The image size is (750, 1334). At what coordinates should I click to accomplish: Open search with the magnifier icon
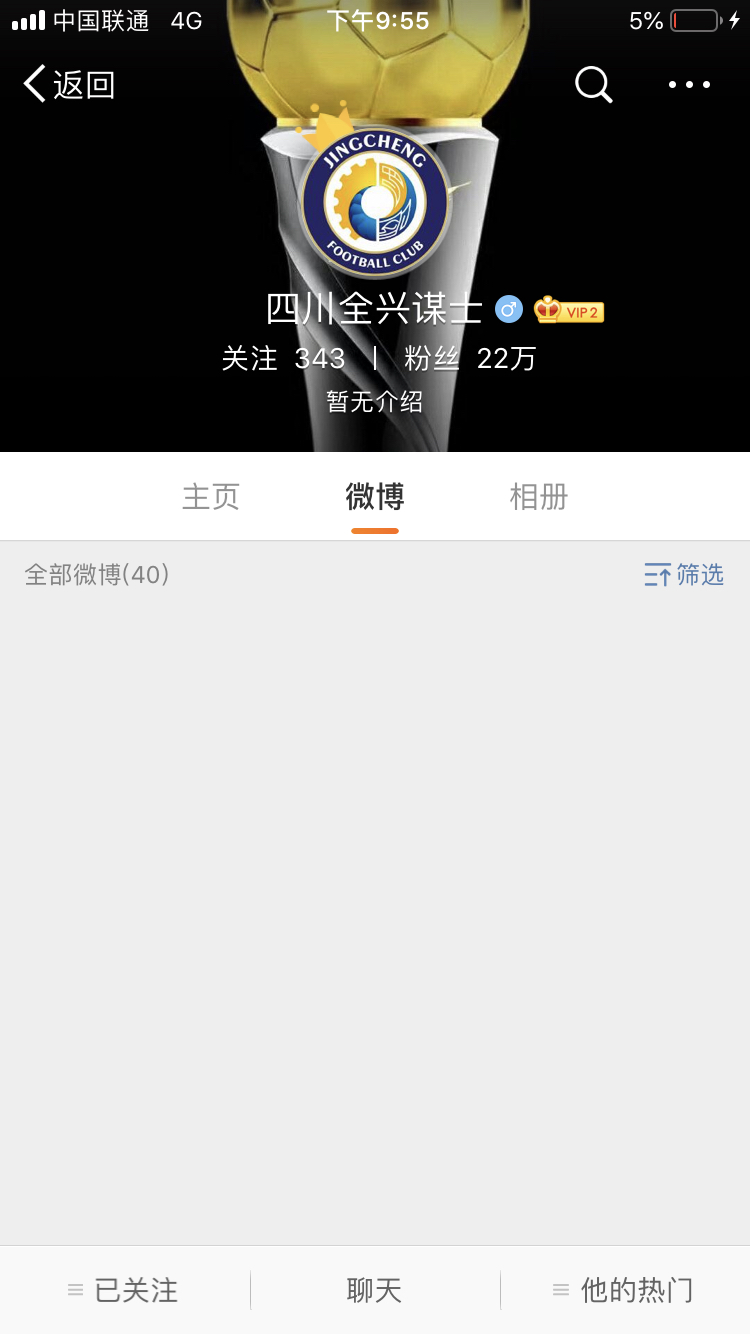click(x=593, y=85)
